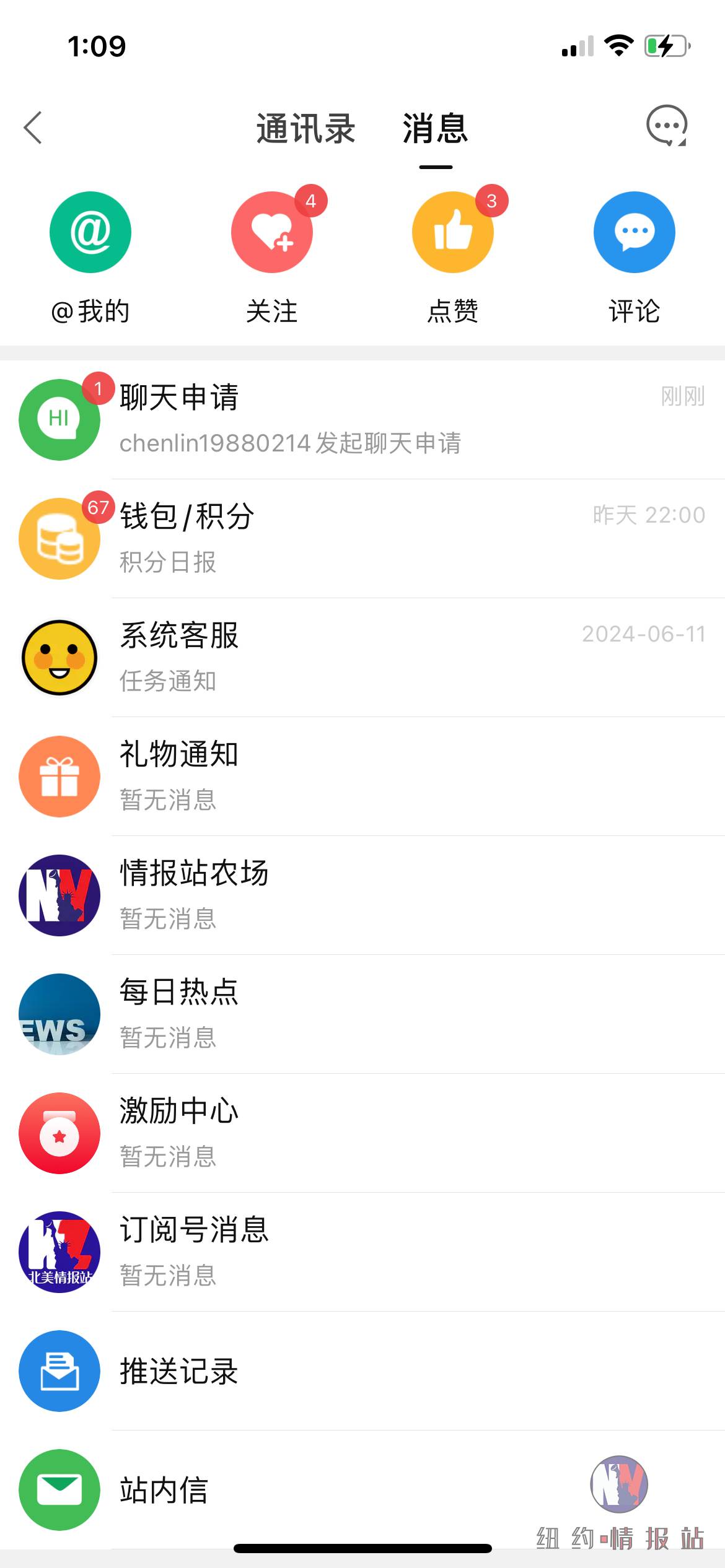Switch to the 通讯录 tab
Viewport: 725px width, 1568px height.
(305, 129)
